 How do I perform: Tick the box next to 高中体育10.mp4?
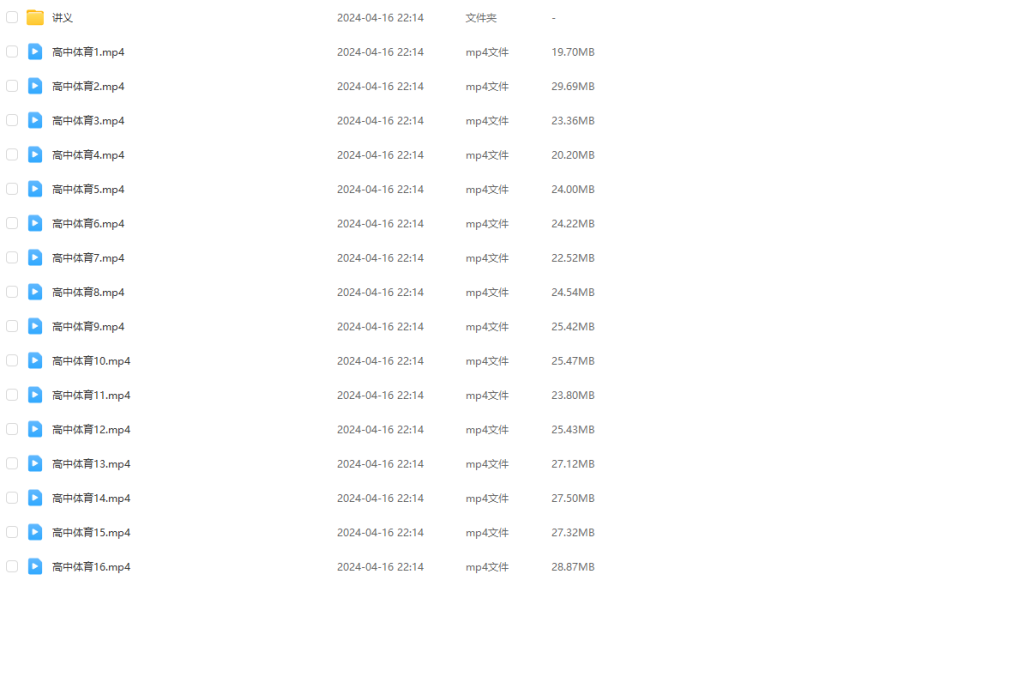[x=12, y=360]
